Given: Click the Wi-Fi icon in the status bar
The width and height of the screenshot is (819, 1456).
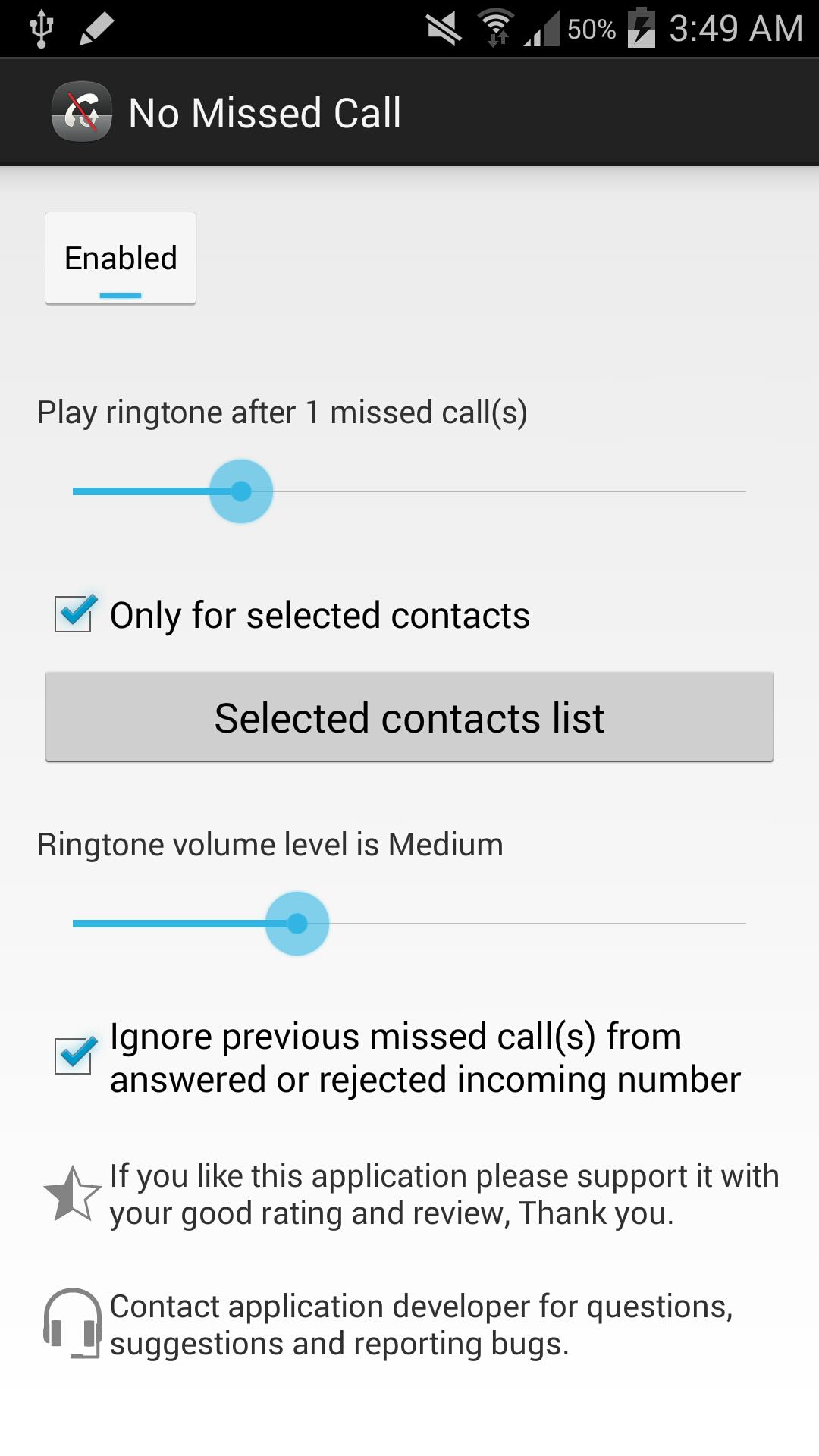Looking at the screenshot, I should (x=497, y=28).
